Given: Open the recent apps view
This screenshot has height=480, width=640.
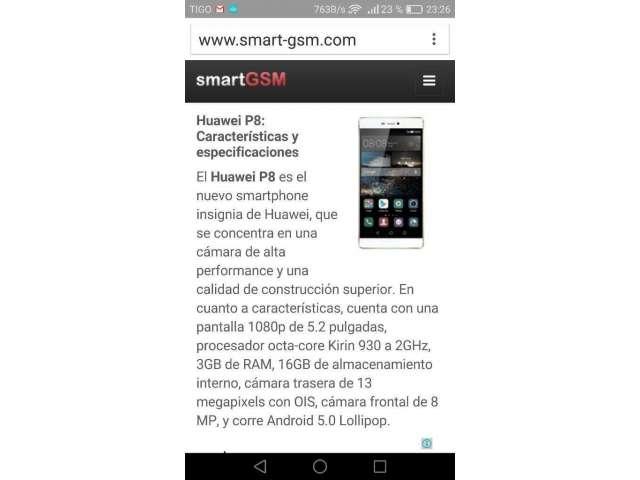Looking at the screenshot, I should [x=380, y=466].
